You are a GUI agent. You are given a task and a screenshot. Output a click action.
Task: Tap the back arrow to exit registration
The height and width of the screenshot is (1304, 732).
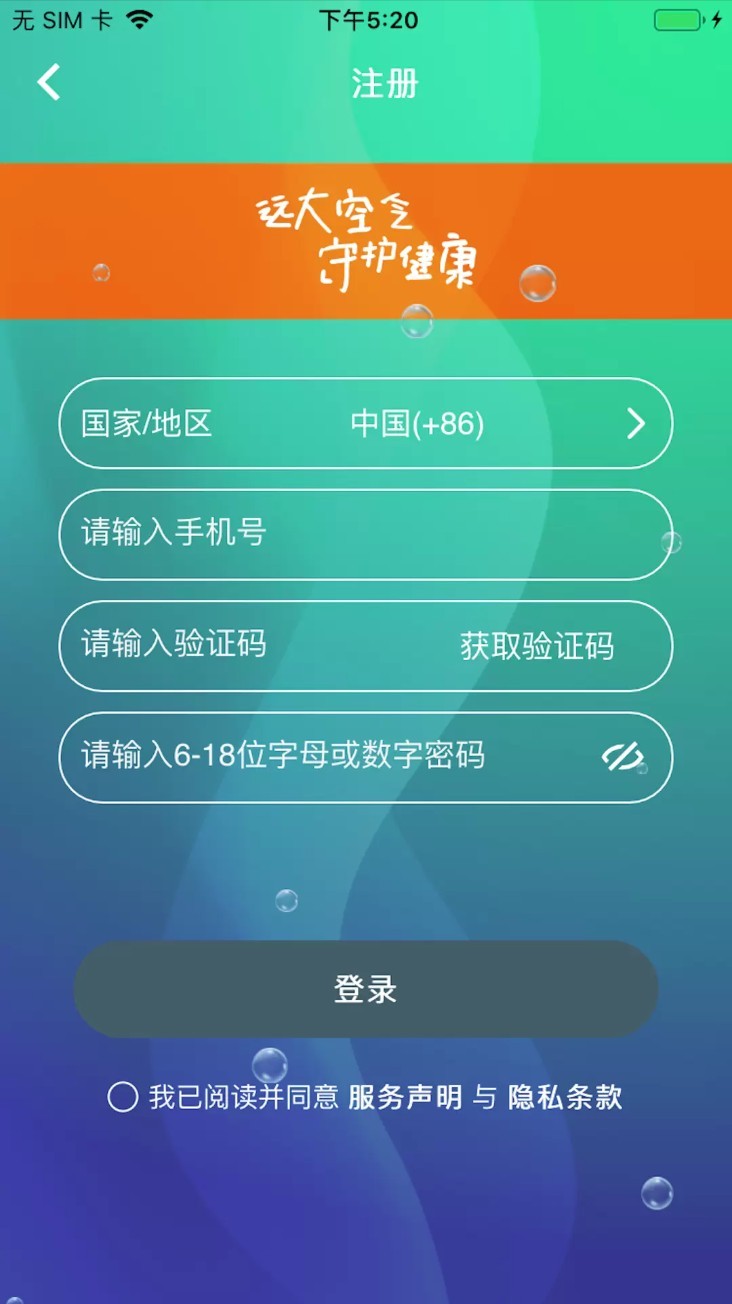(x=49, y=83)
